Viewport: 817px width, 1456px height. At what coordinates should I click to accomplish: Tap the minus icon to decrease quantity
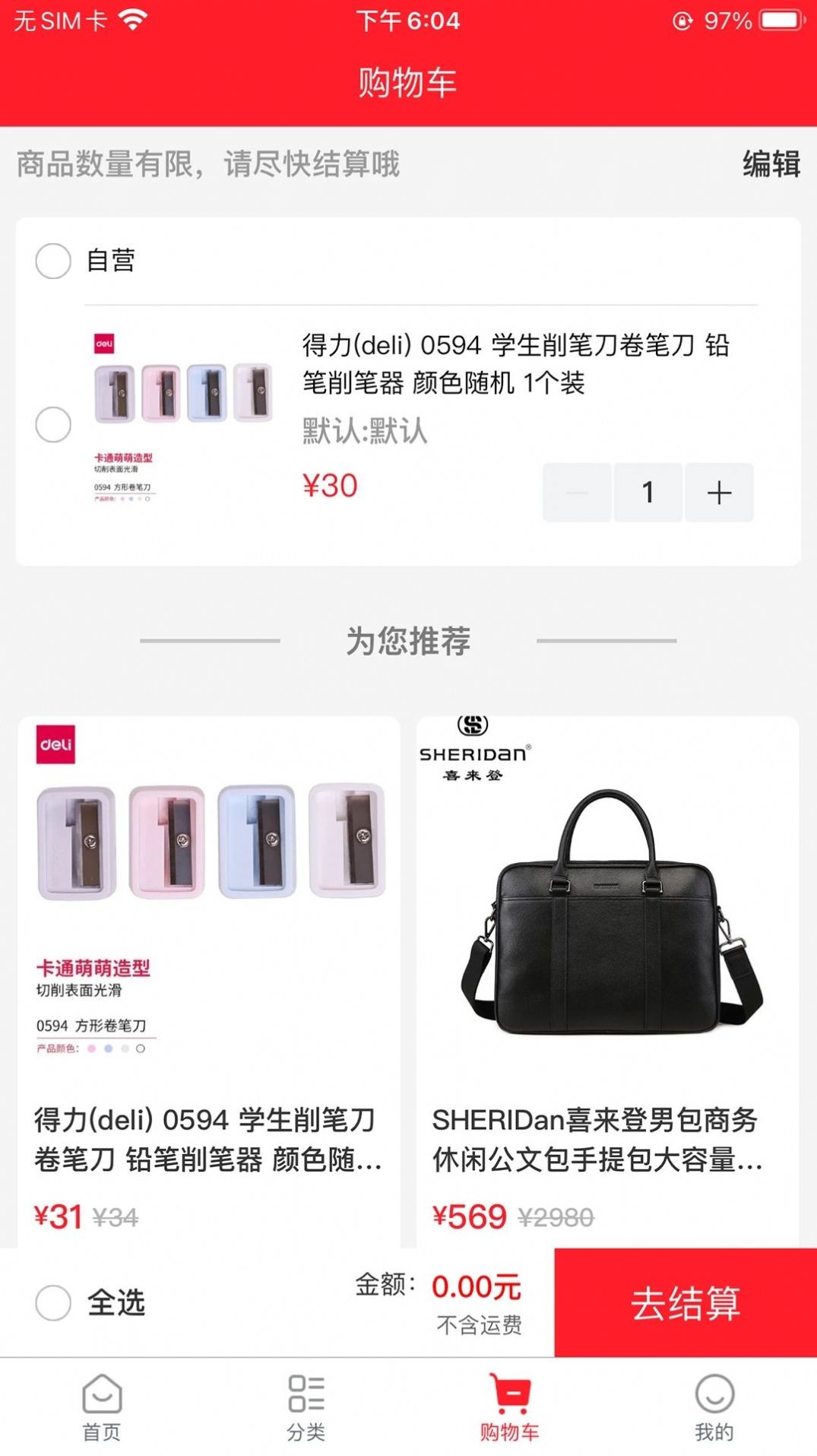coord(575,493)
